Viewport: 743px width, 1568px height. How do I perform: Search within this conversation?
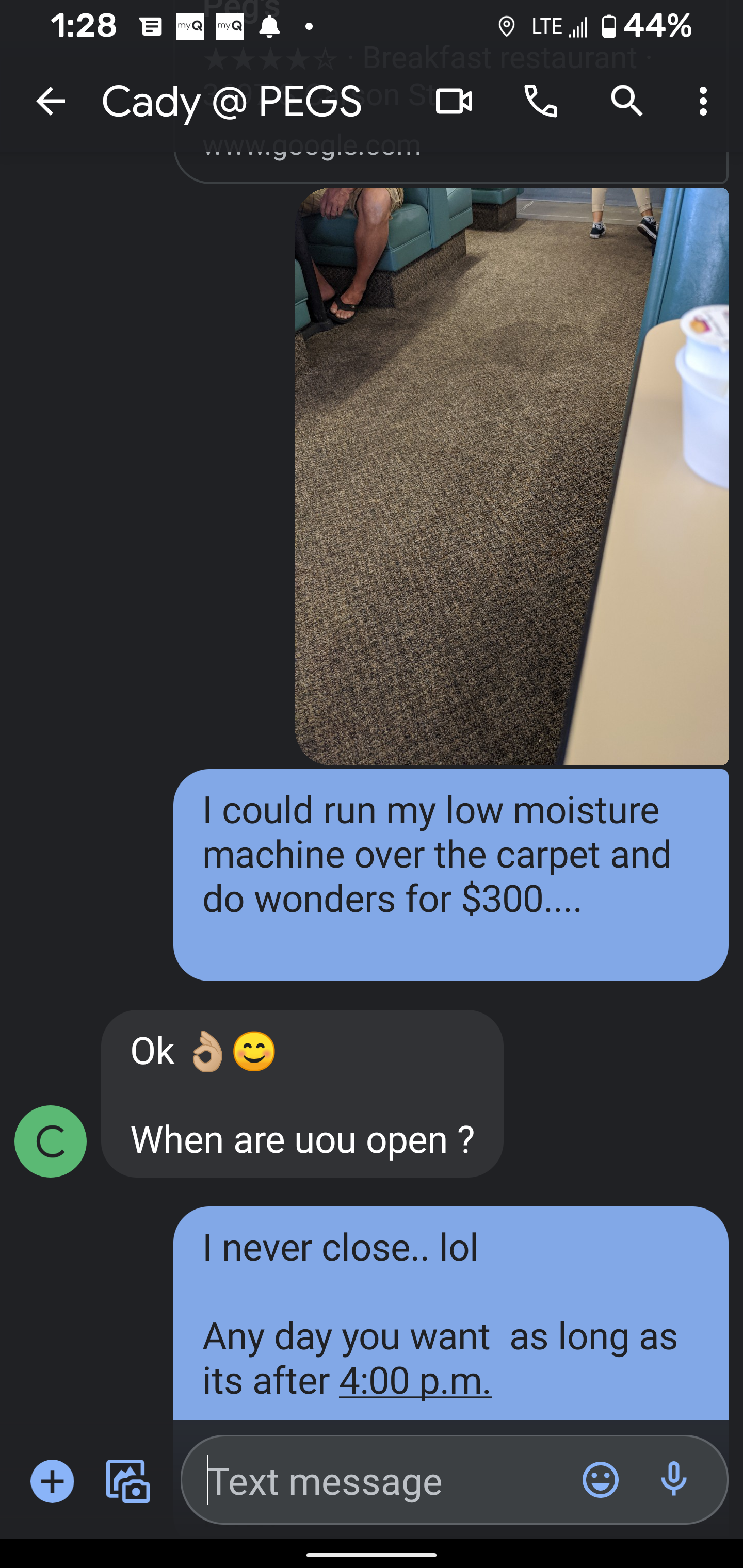click(627, 101)
